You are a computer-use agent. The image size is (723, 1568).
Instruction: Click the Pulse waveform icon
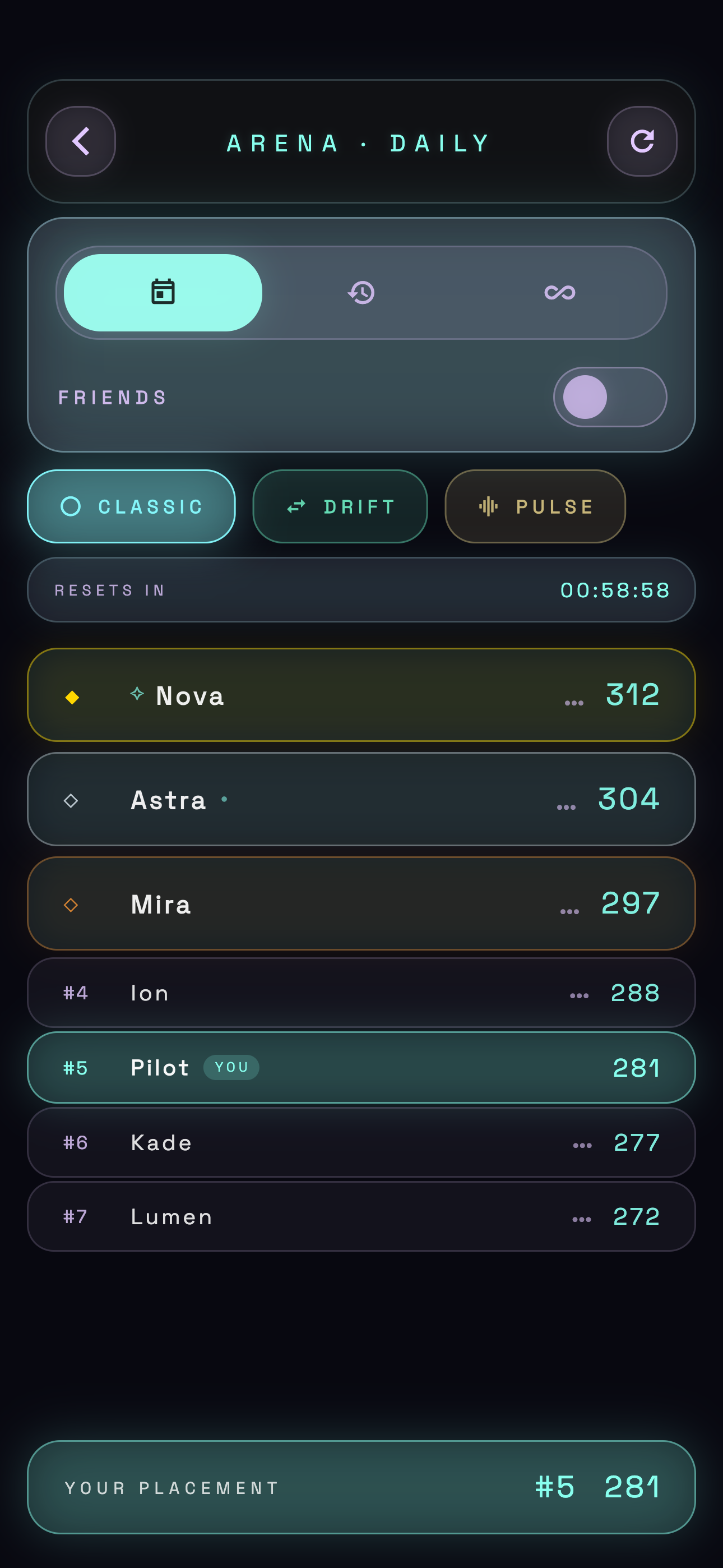tap(488, 506)
